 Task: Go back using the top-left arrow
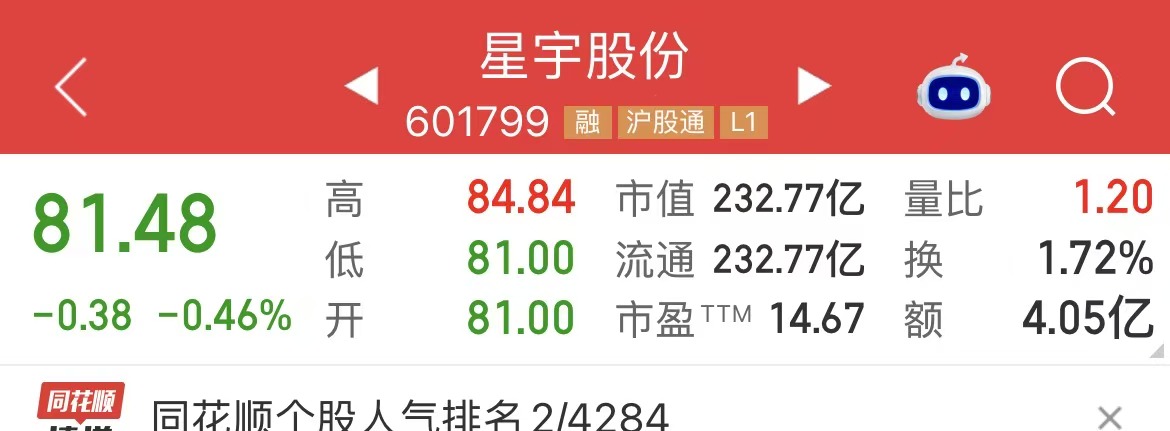click(x=71, y=86)
